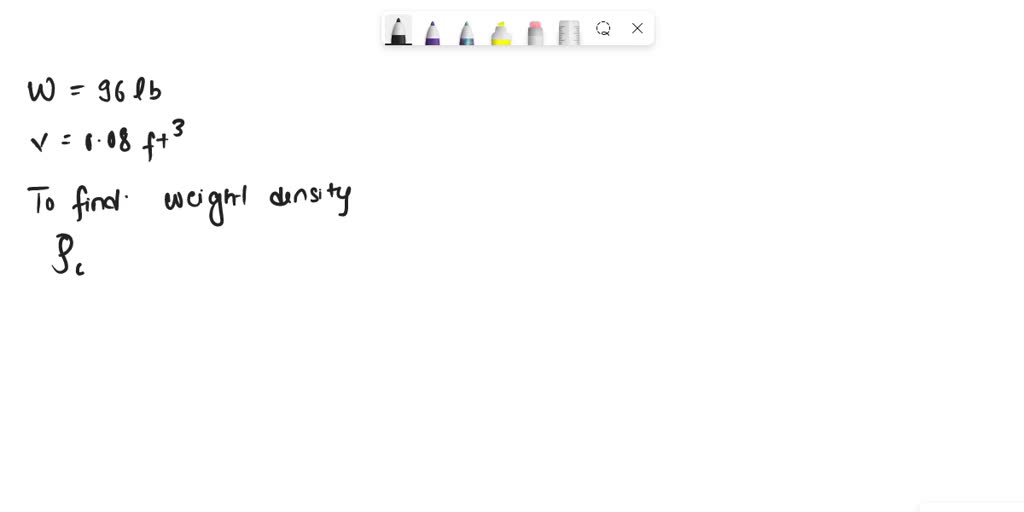
Task: Activate the pink eraser tool
Action: tap(535, 31)
